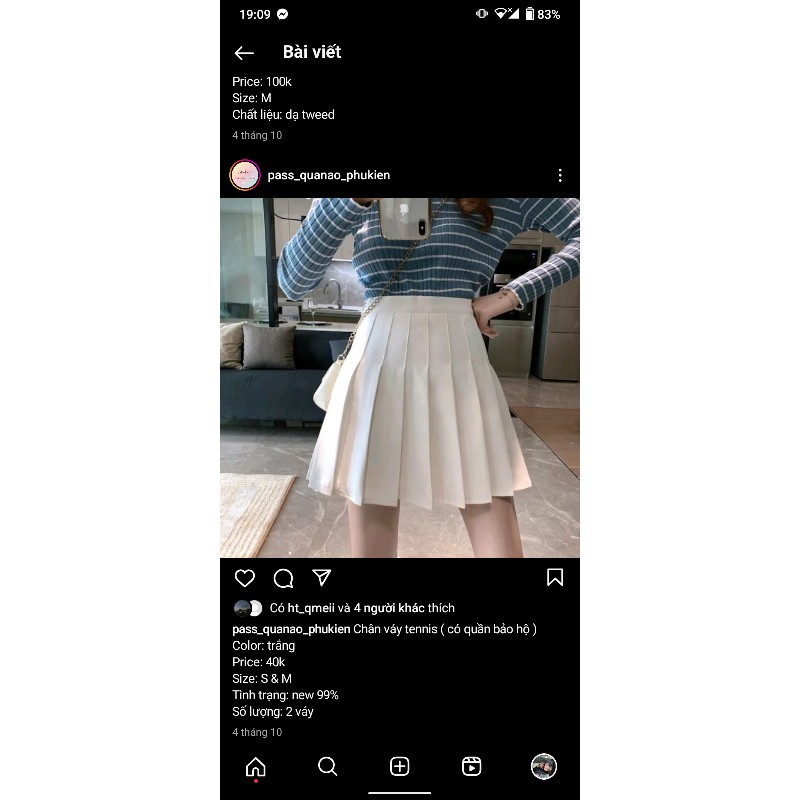
Task: Switch to the Search tab
Action: click(x=327, y=767)
